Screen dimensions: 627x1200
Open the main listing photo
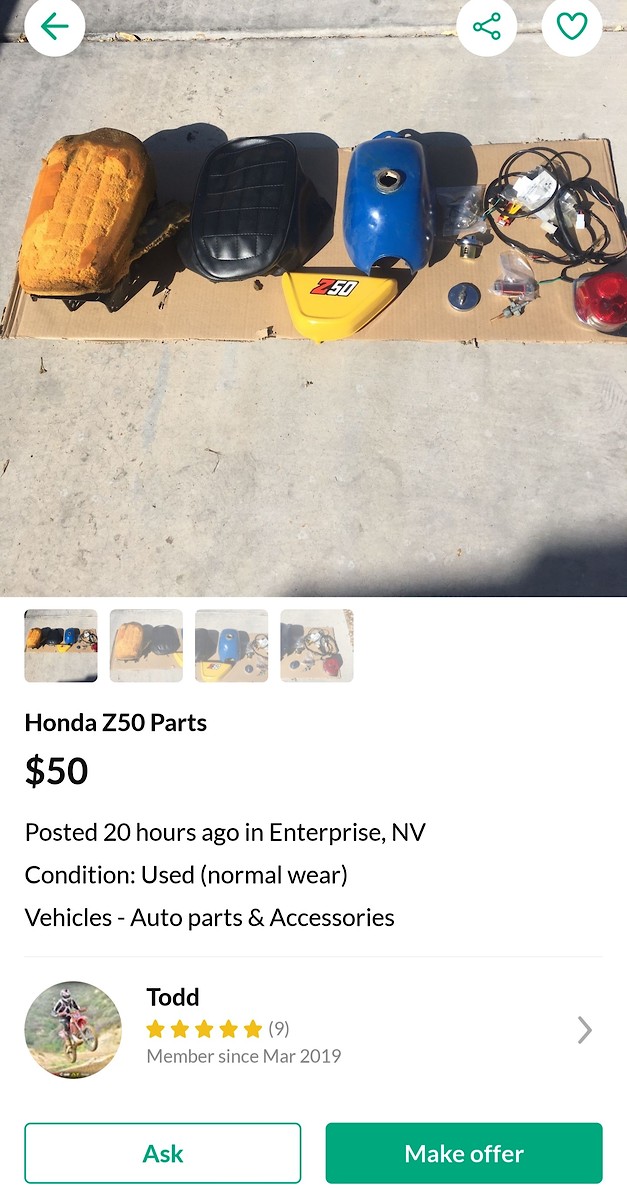tap(313, 300)
